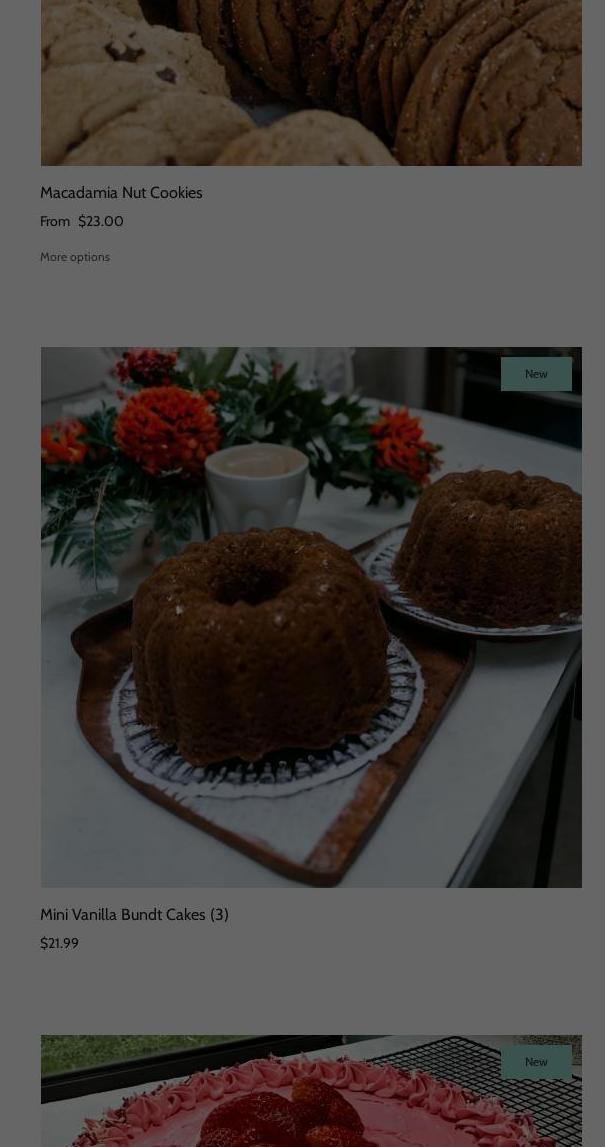Tap More options under Macadamia Nut Cookies

tap(75, 257)
